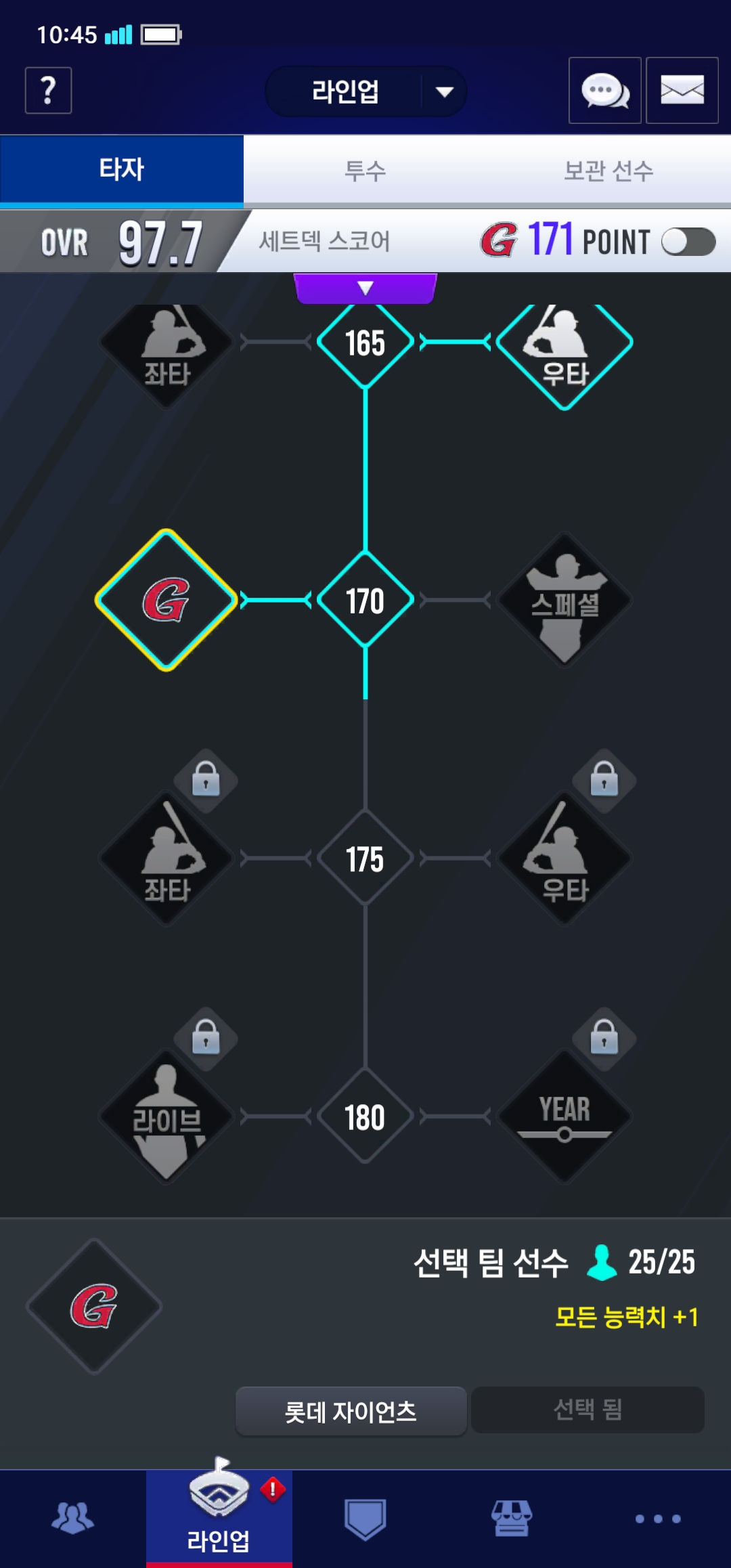
Task: Select the locked 라이브 node
Action: coord(167,1117)
